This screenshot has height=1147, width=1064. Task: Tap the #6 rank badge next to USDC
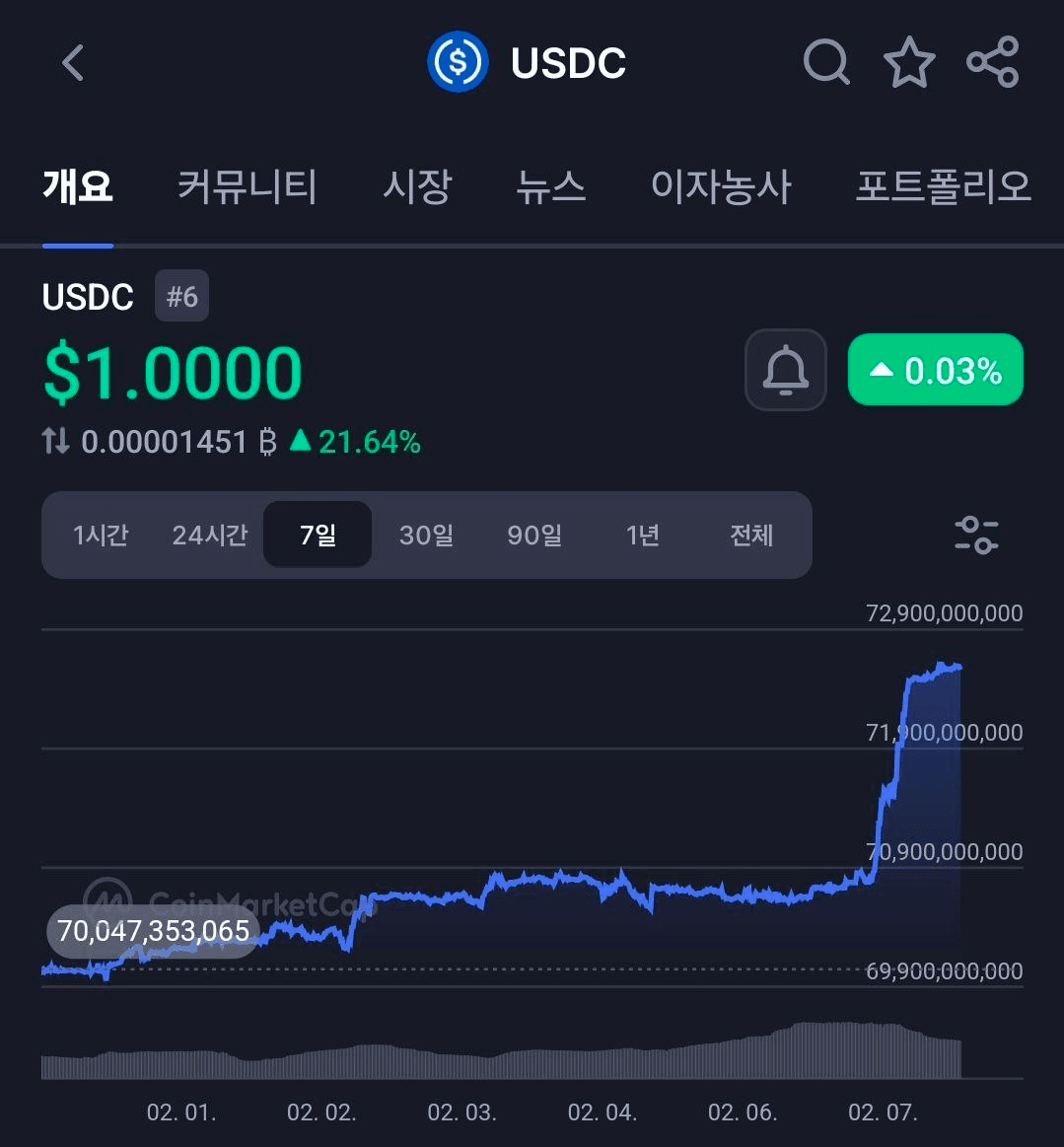click(x=181, y=295)
